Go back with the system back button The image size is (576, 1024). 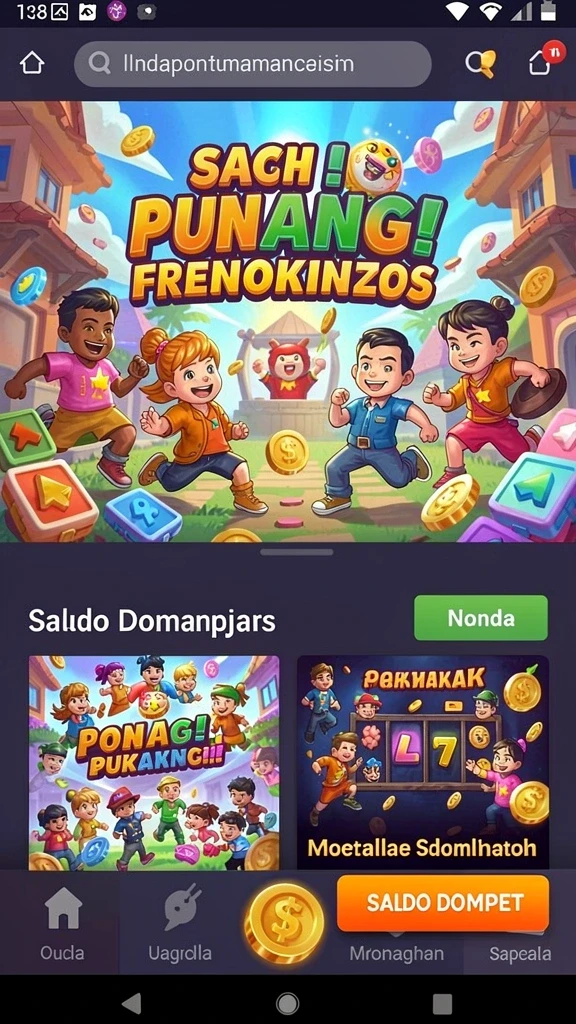pos(132,1003)
